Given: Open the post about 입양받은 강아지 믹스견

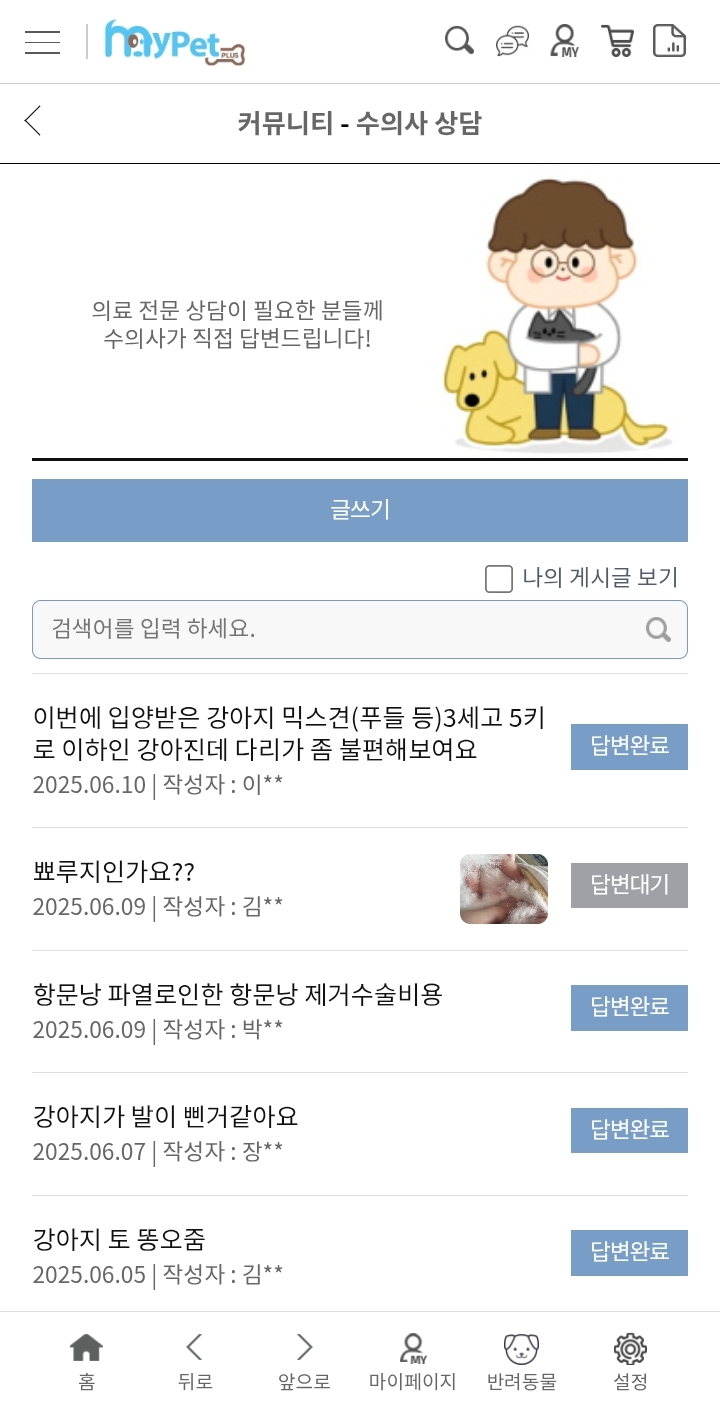Looking at the screenshot, I should [x=290, y=733].
